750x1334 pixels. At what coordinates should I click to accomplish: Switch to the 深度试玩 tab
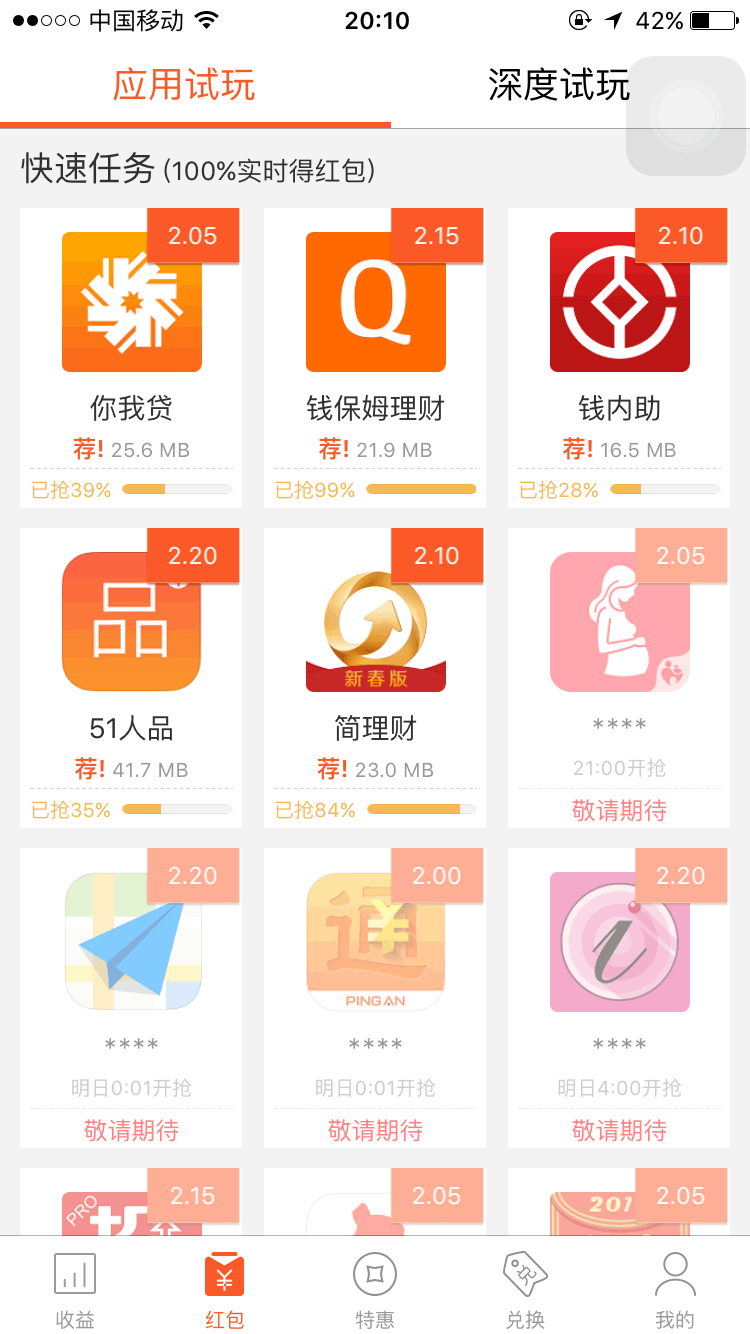pyautogui.click(x=558, y=86)
